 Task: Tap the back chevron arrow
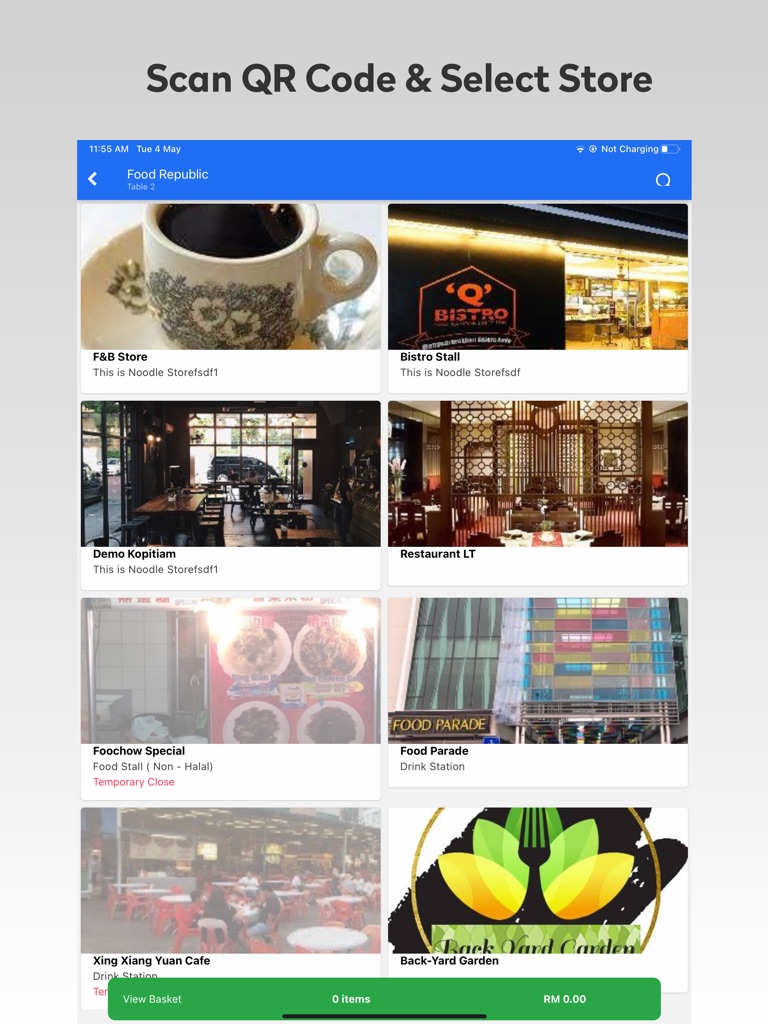[x=92, y=176]
